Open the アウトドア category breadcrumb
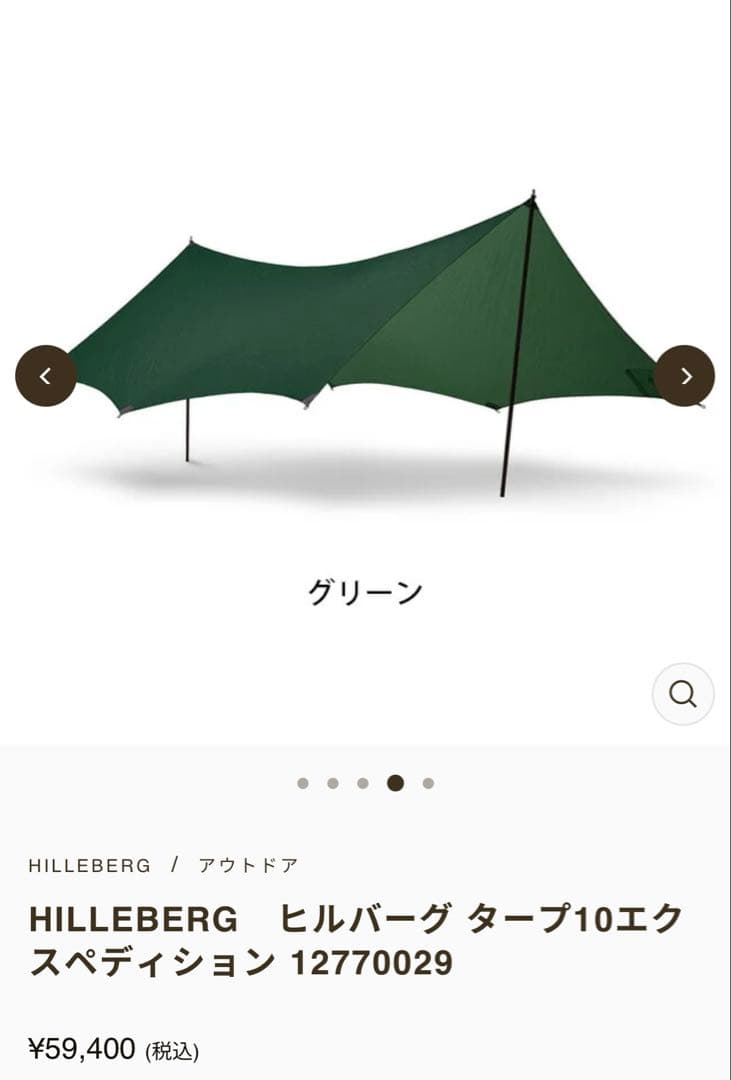This screenshot has width=731, height=1080. [248, 866]
